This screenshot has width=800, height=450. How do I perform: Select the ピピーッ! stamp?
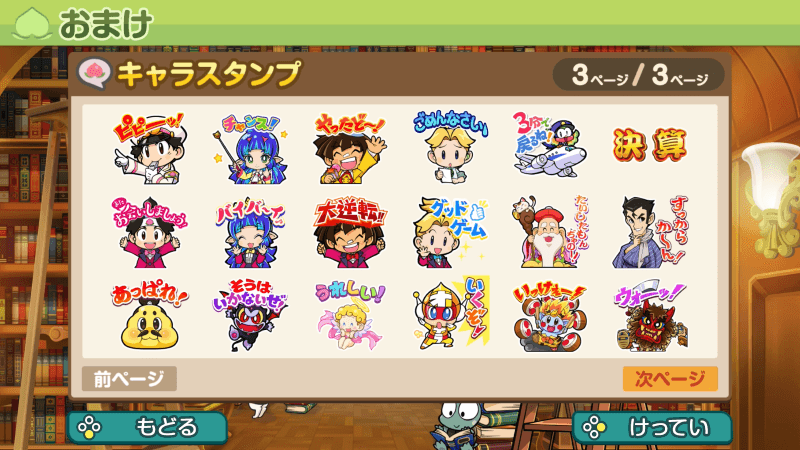point(150,145)
